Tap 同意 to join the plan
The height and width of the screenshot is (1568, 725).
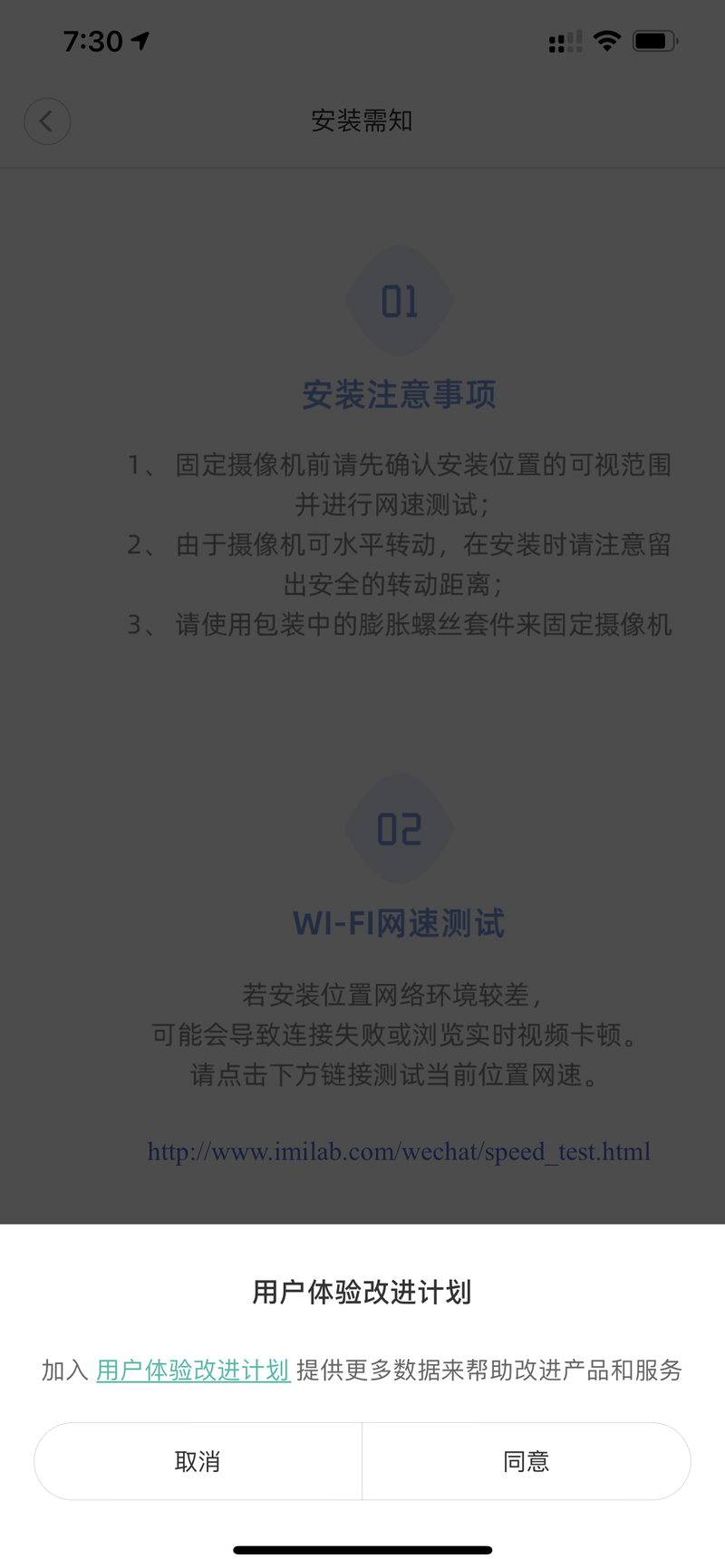527,1461
